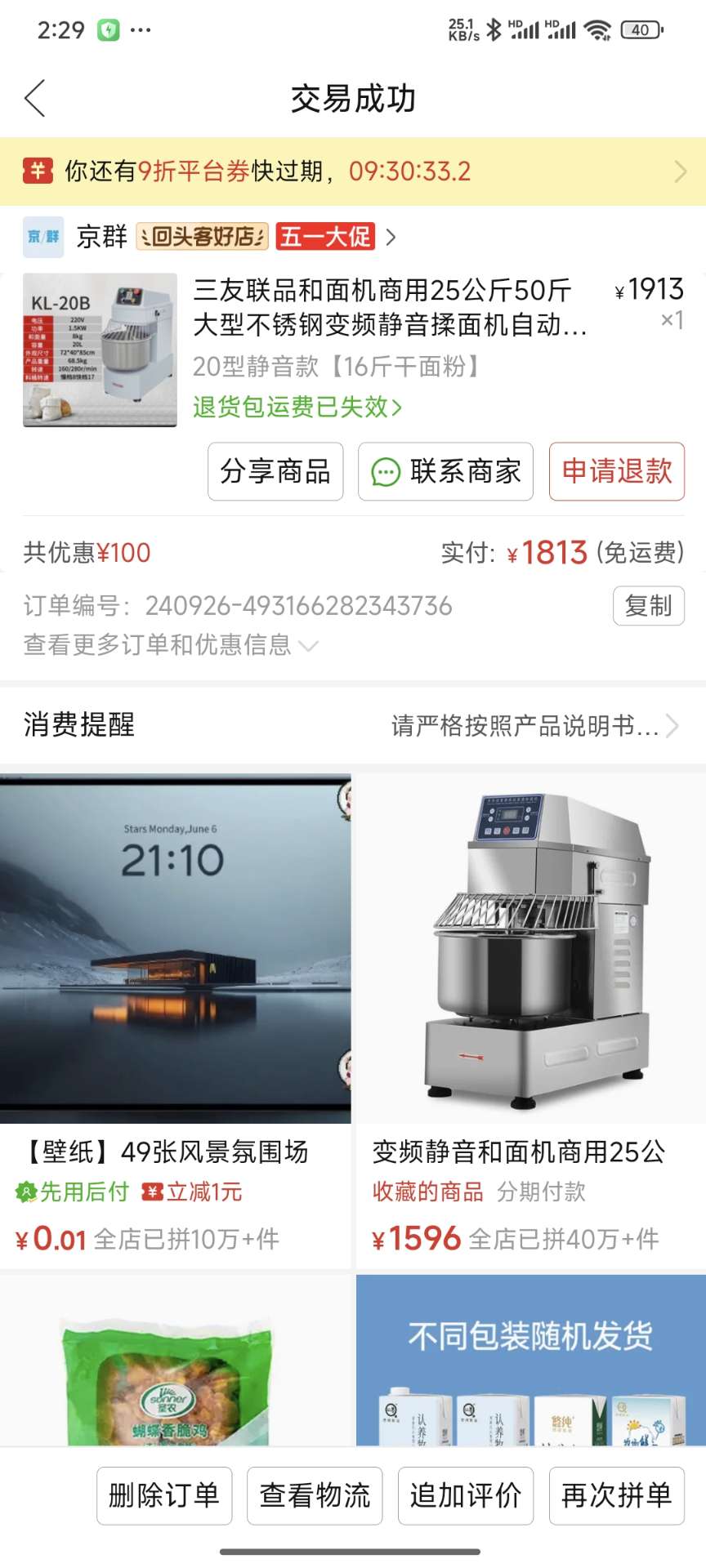706x1568 pixels.
Task: Open the 变频静音和面机商用25公 product card
Action: pos(531,1021)
